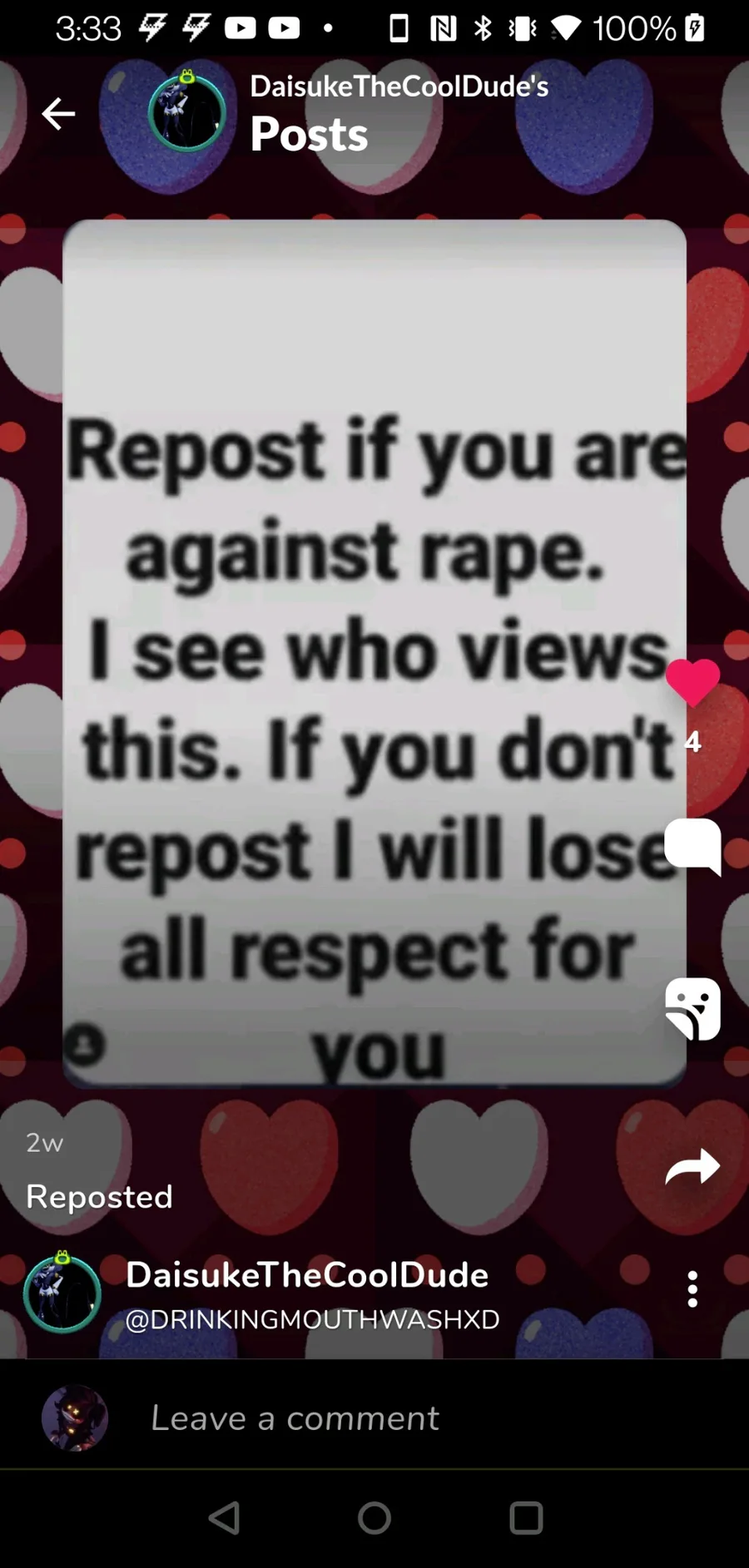Image resolution: width=749 pixels, height=1568 pixels.
Task: Open comments via the speech bubble icon
Action: click(x=692, y=846)
